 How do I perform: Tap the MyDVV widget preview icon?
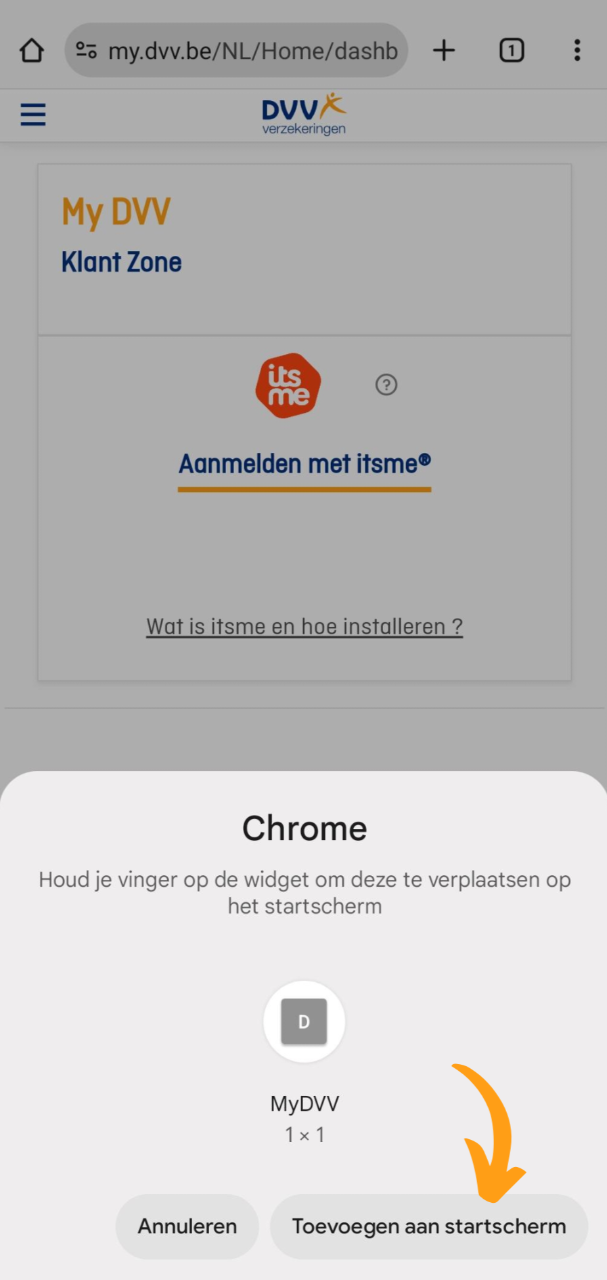coord(304,1021)
